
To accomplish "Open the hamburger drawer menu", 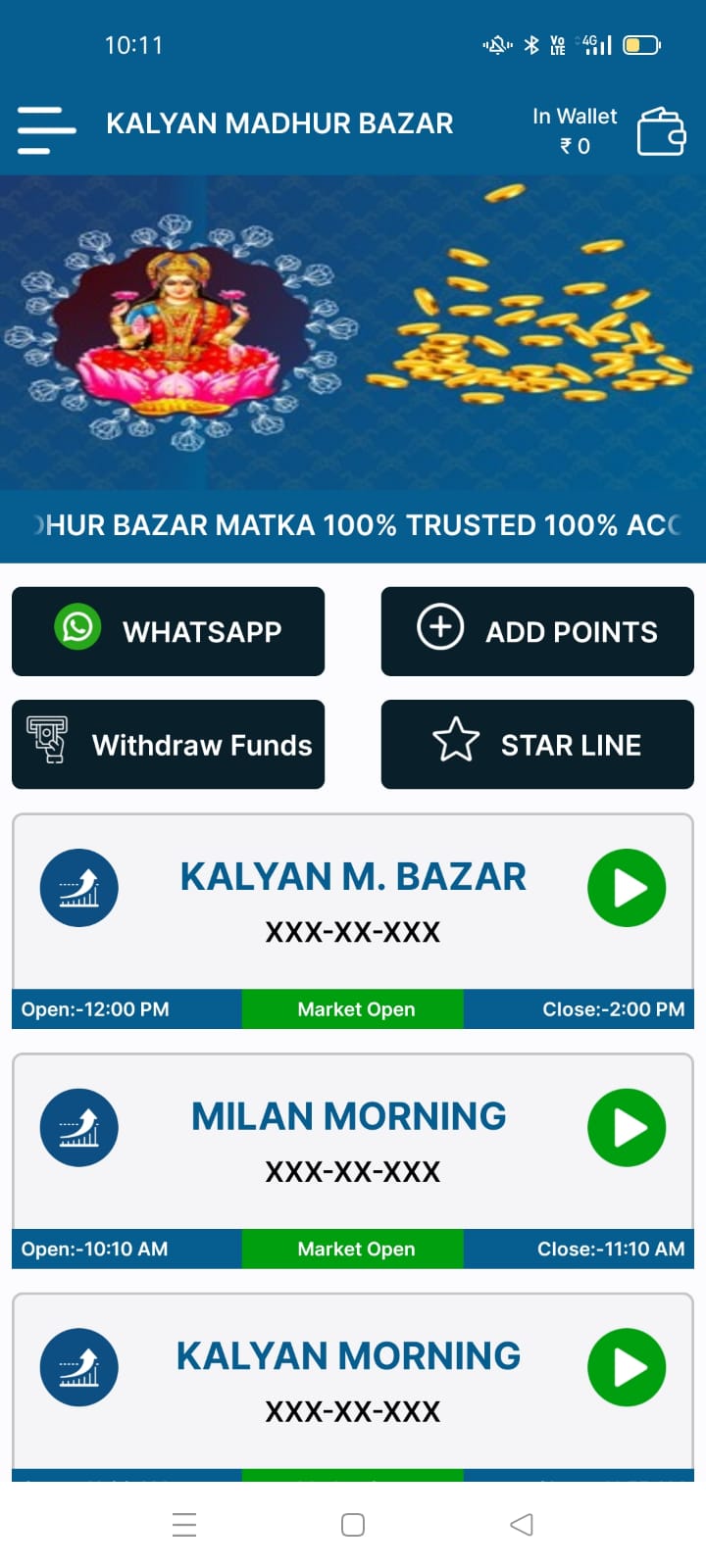I will 46,129.
